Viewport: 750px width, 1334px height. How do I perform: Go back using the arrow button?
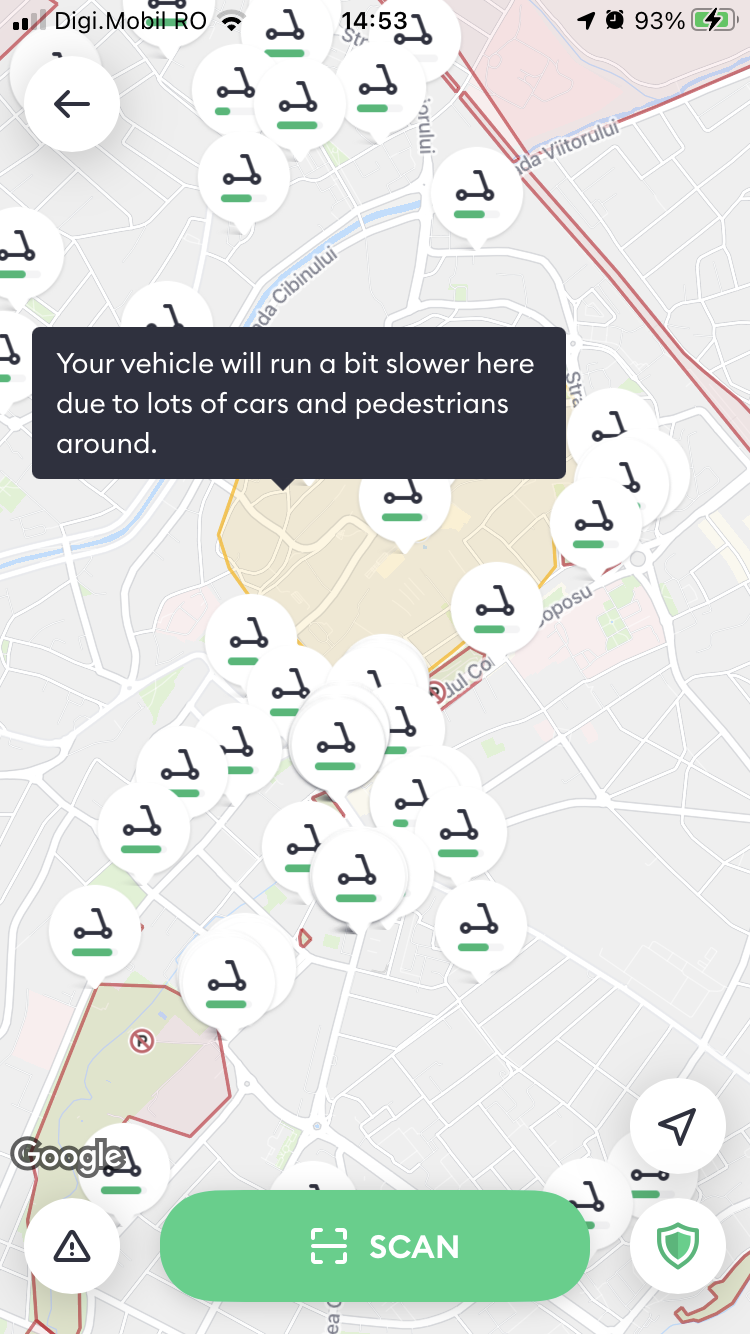(x=72, y=104)
